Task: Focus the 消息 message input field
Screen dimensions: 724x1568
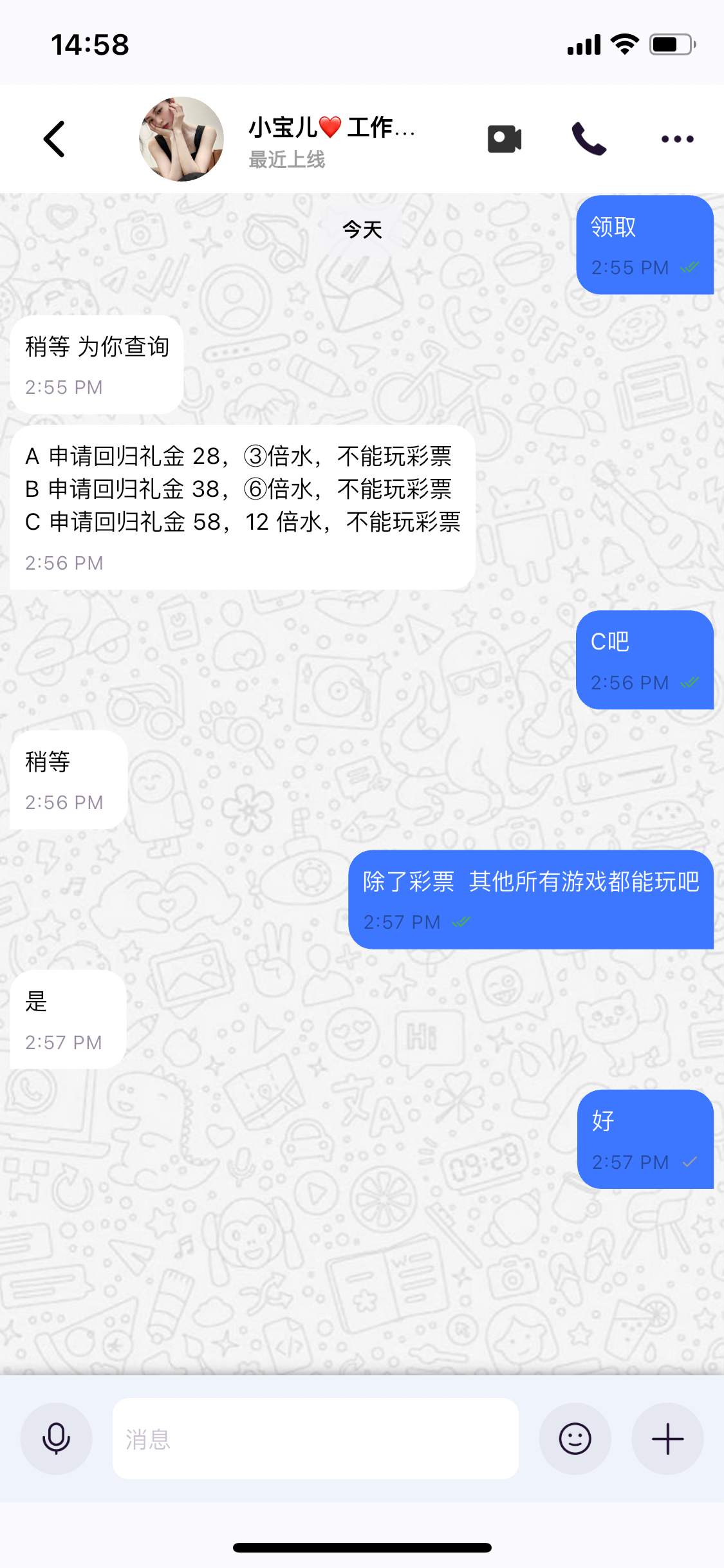Action: [315, 1439]
